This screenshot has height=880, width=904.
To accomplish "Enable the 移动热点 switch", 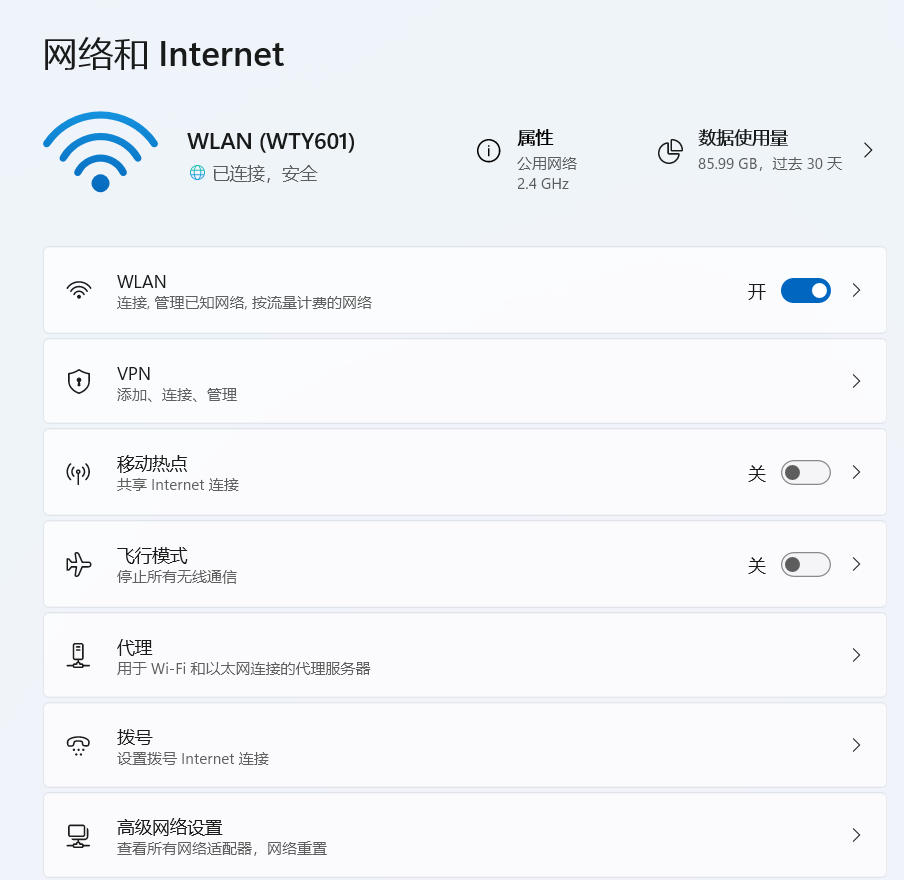I will click(805, 472).
